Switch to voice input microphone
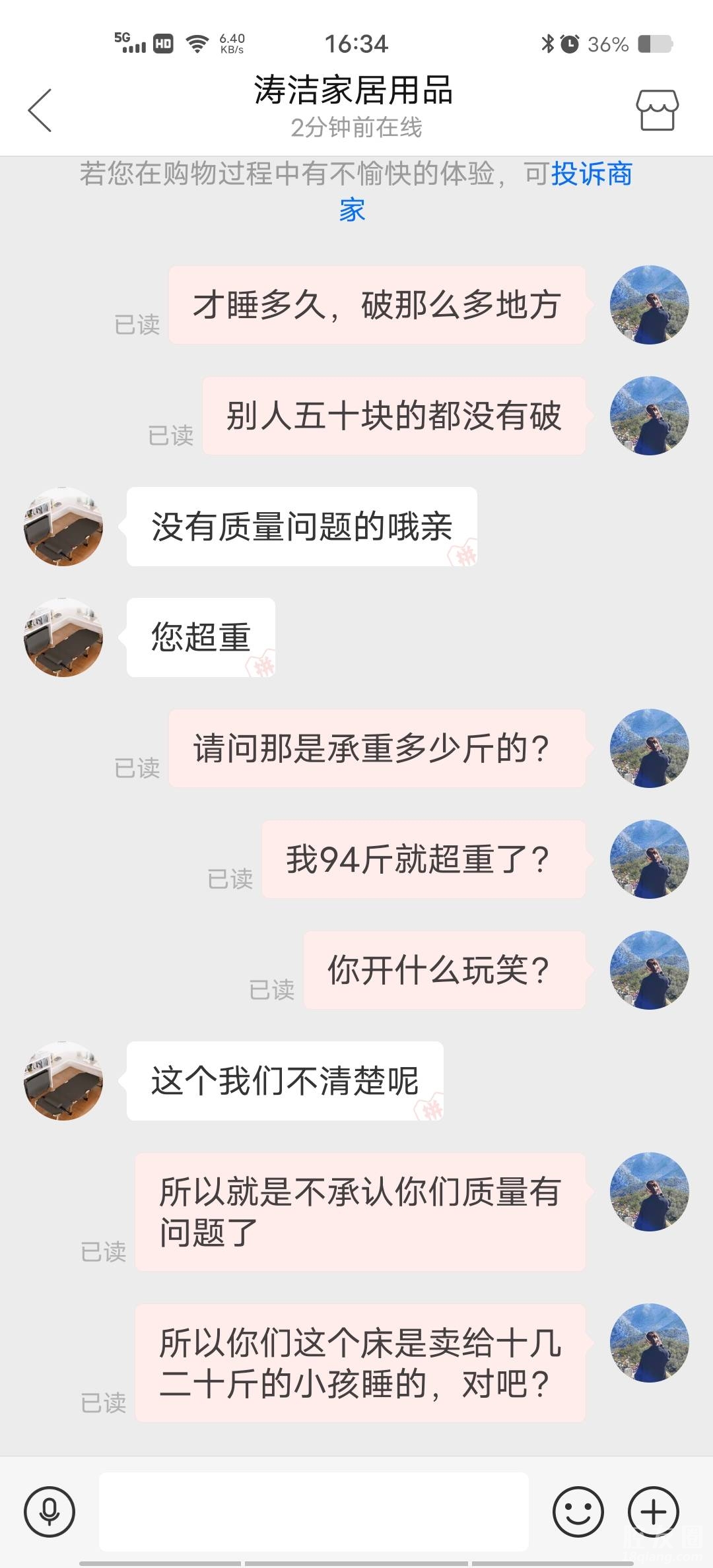Viewport: 713px width, 1568px height. coord(50,1511)
